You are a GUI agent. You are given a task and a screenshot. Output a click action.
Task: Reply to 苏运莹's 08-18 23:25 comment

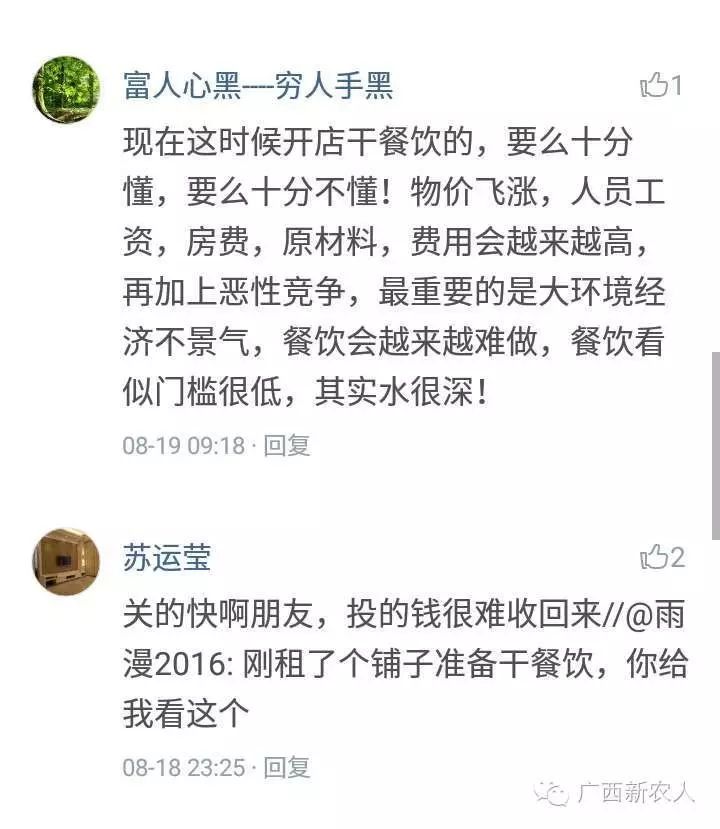tap(286, 767)
